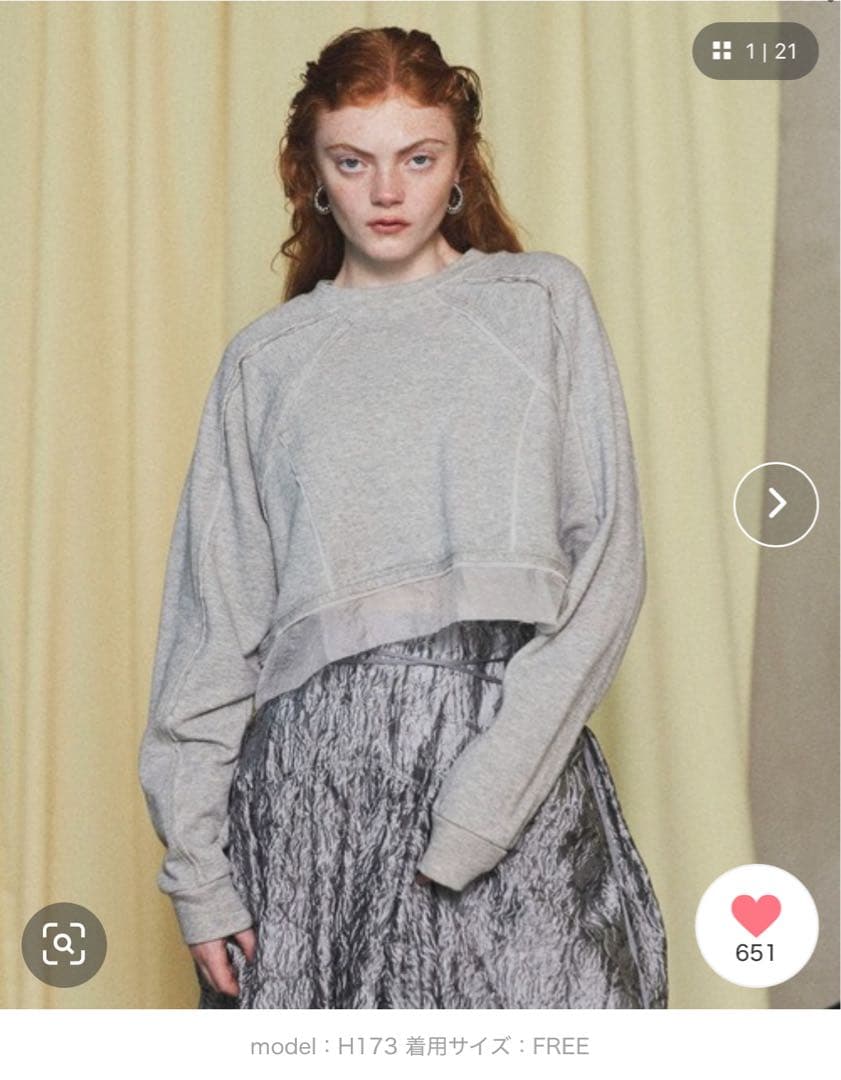The image size is (841, 1080).
Task: Go to the next product image
Action: coord(776,504)
